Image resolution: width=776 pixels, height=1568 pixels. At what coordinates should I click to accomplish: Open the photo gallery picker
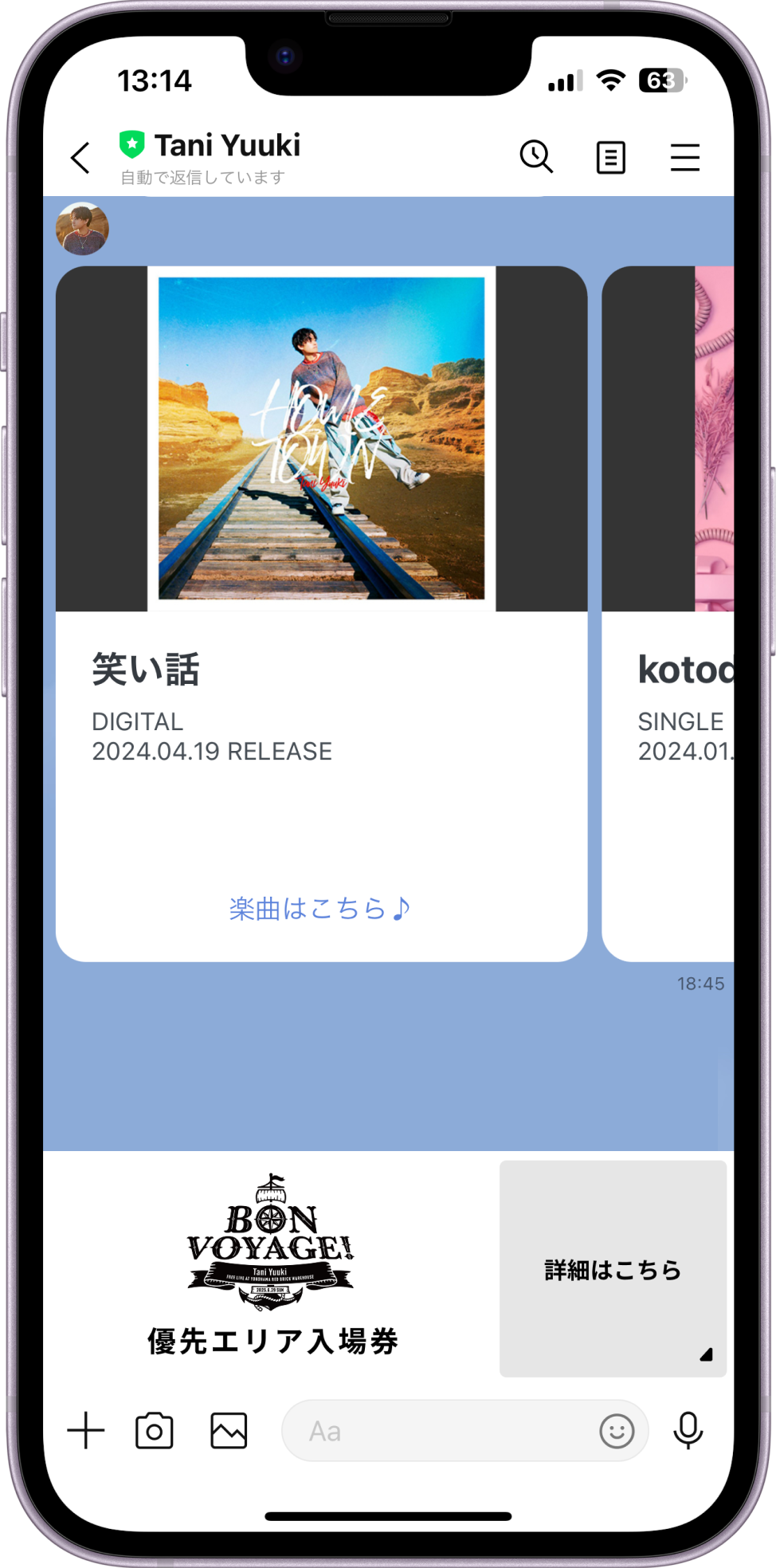229,1431
